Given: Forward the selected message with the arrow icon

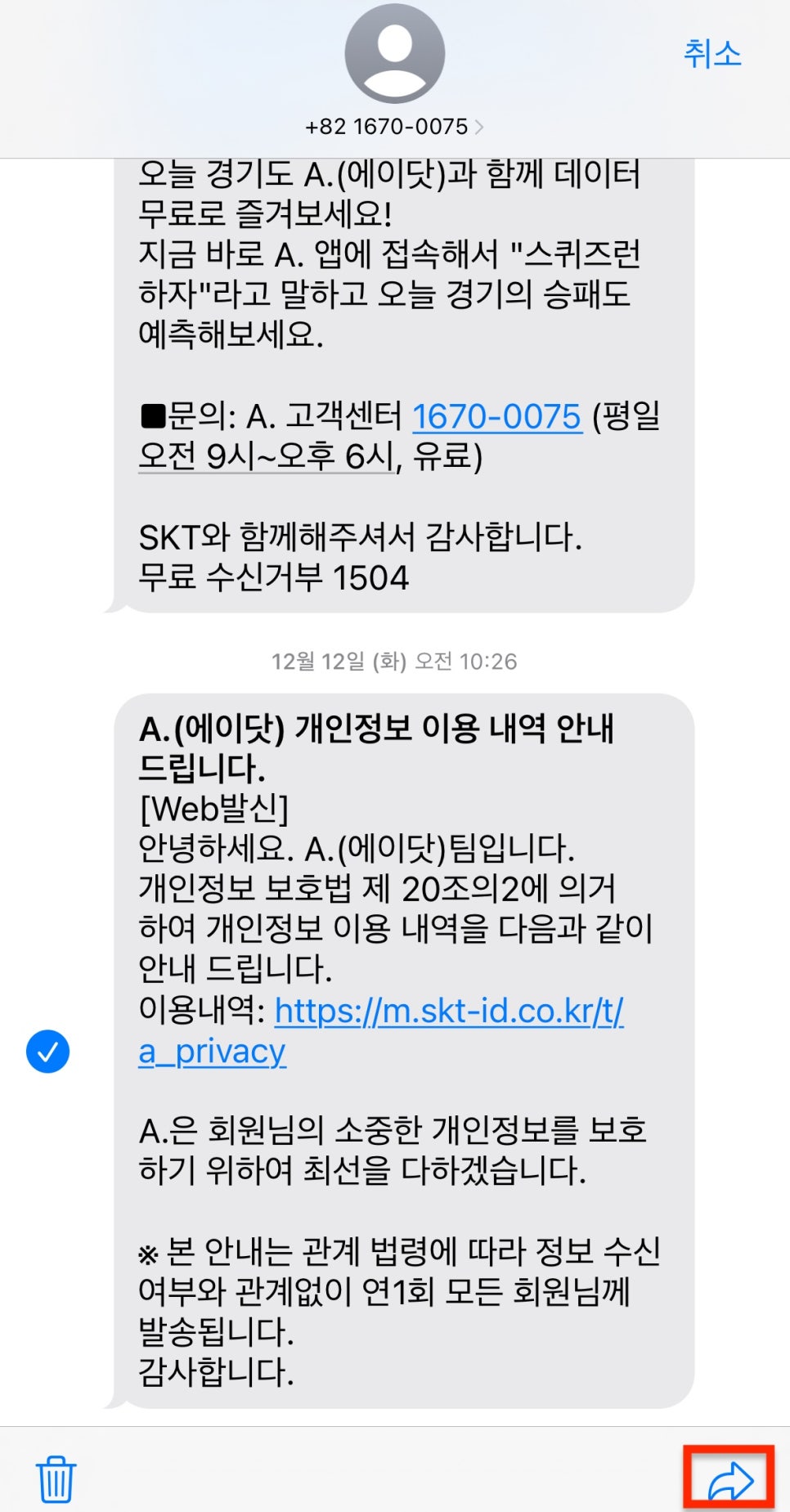Looking at the screenshot, I should click(729, 1478).
